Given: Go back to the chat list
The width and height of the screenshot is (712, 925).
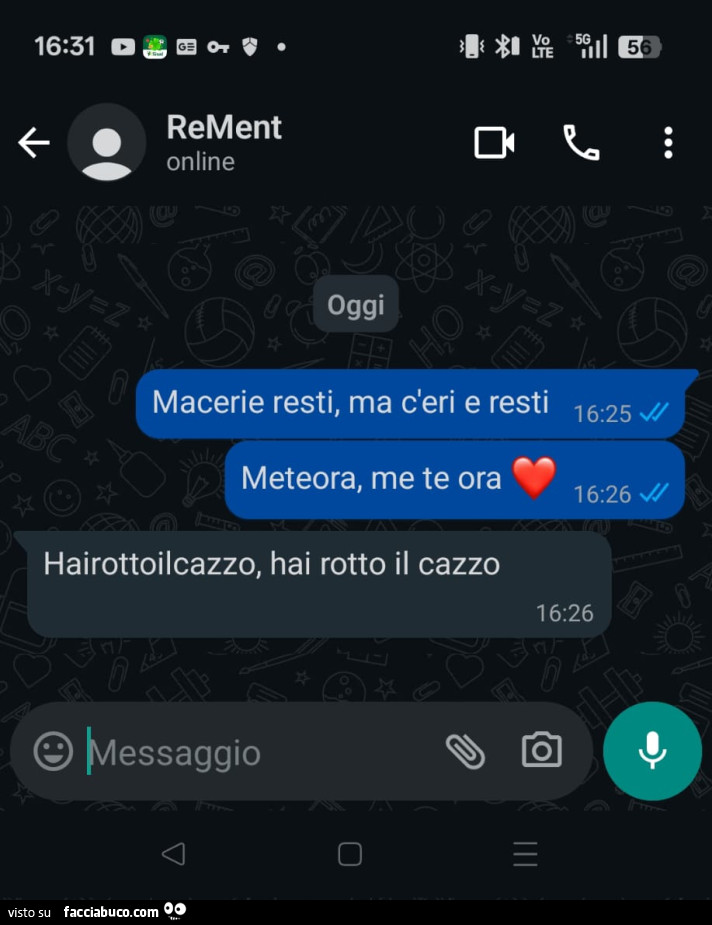Looking at the screenshot, I should (34, 143).
